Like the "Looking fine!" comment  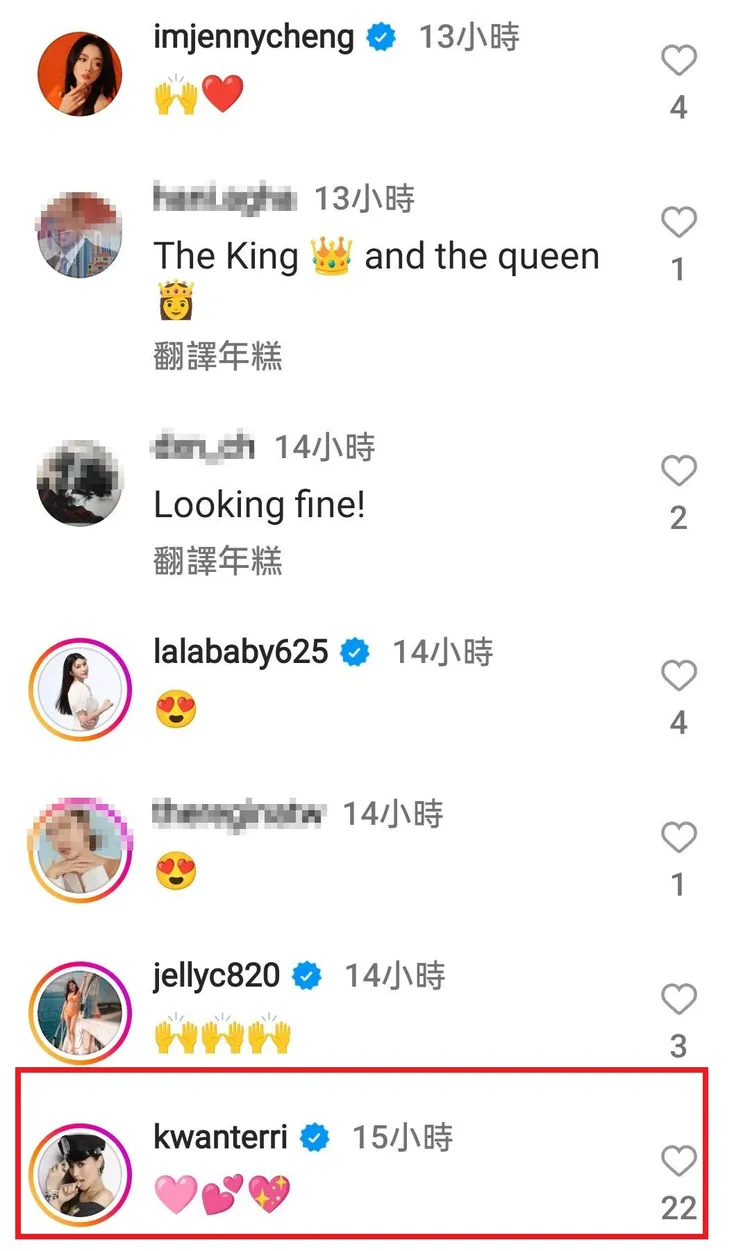(x=679, y=470)
